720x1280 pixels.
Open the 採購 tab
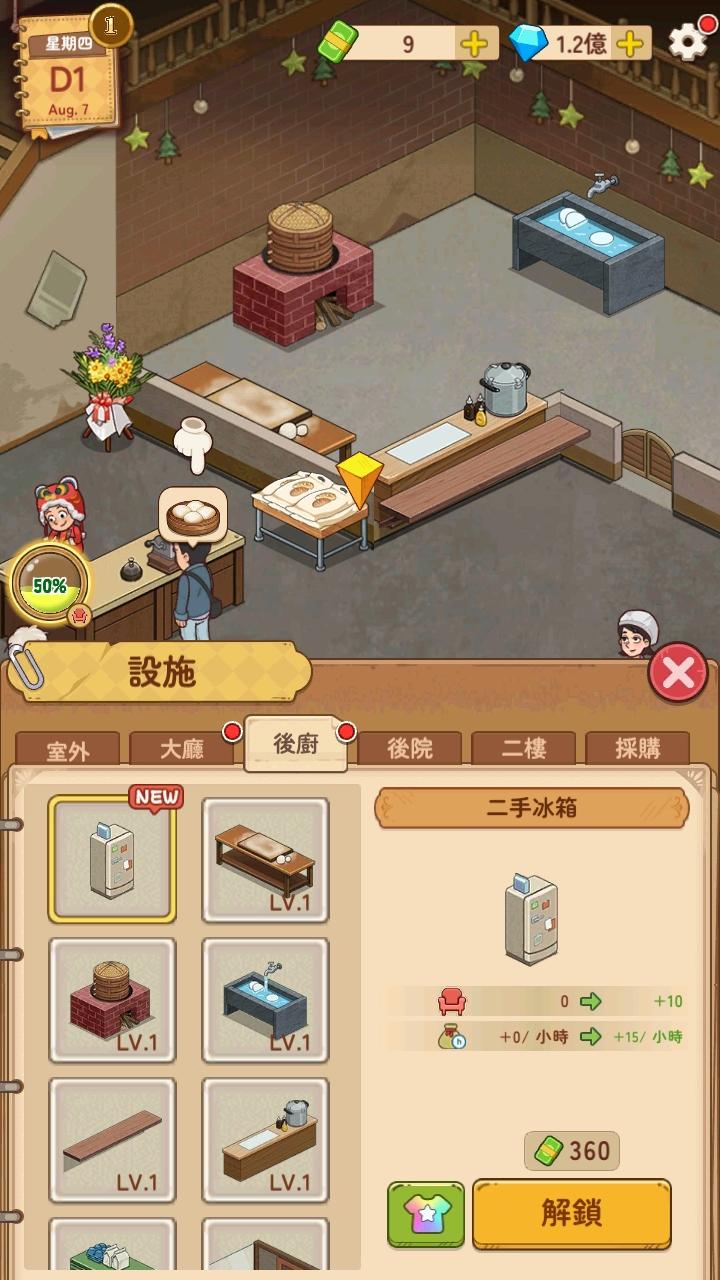point(638,749)
